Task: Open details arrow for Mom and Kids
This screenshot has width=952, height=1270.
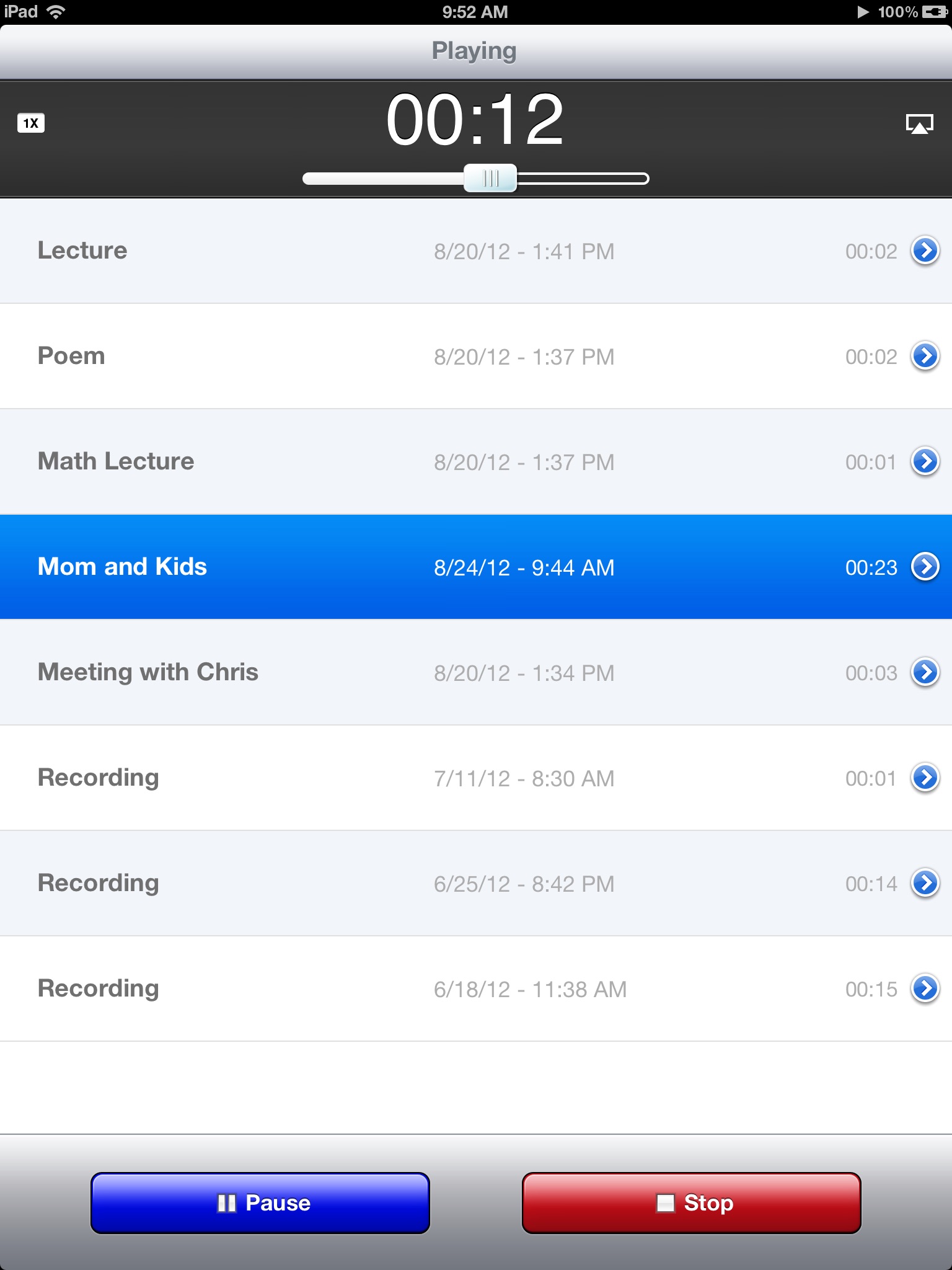Action: click(925, 566)
